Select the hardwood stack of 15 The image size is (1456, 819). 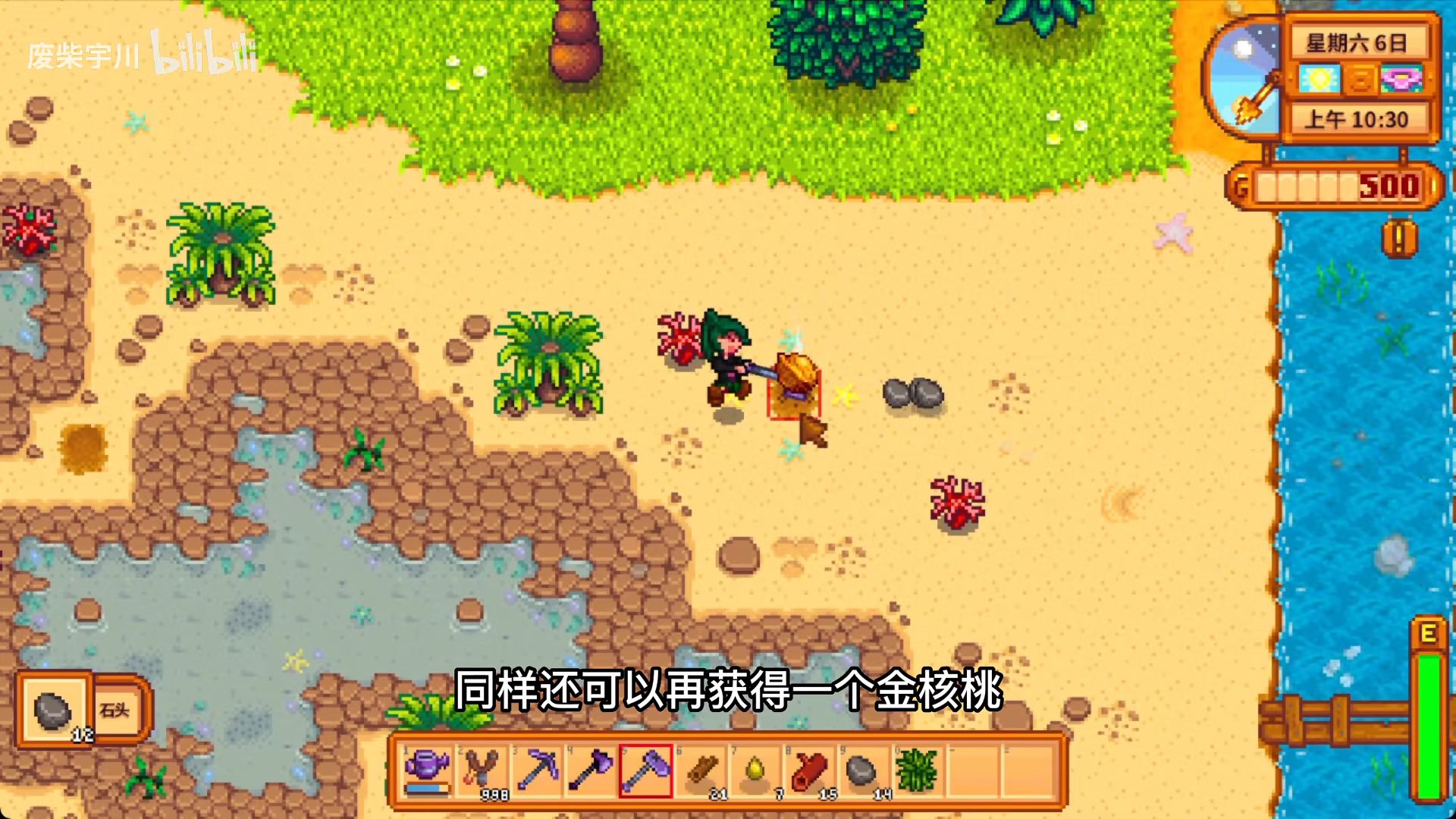coord(810,771)
